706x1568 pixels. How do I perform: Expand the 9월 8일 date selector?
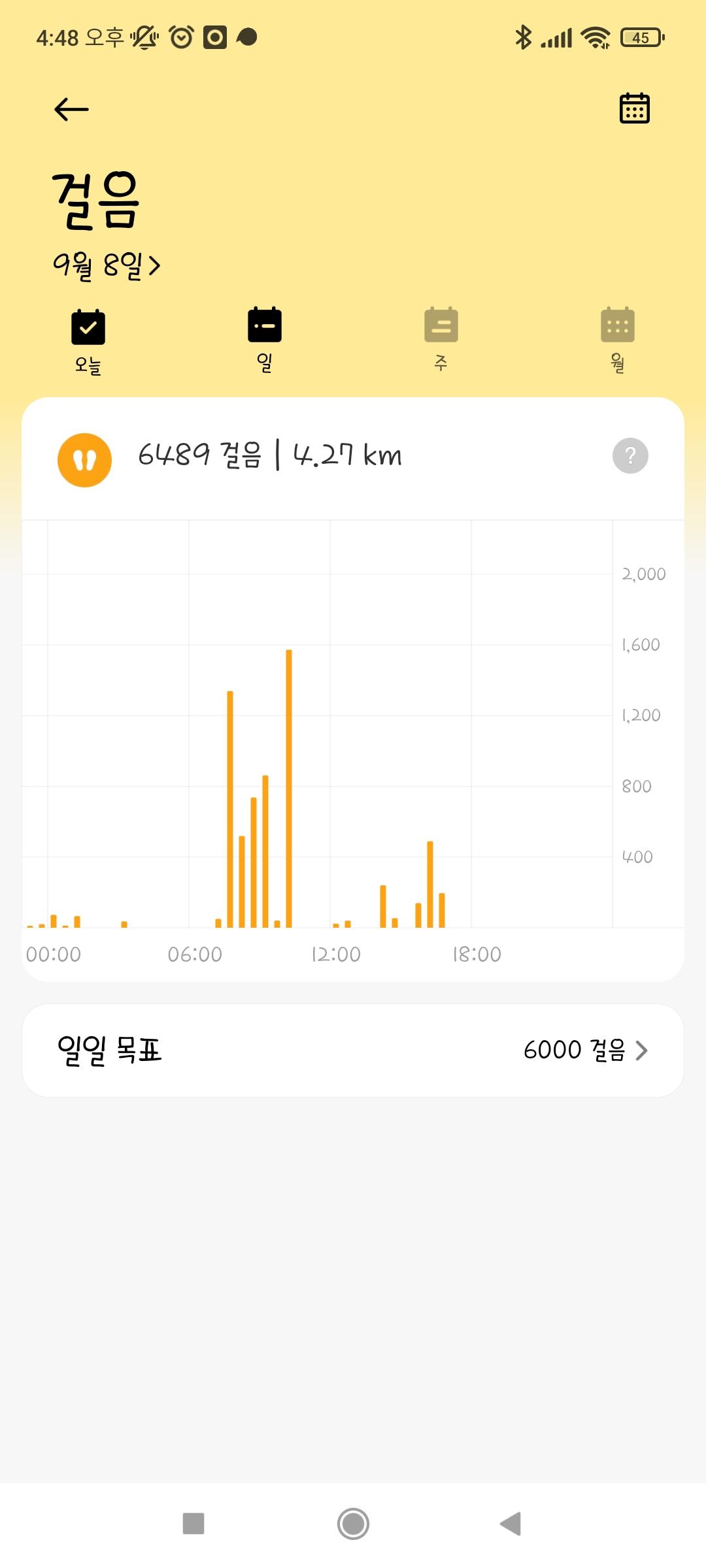[107, 265]
